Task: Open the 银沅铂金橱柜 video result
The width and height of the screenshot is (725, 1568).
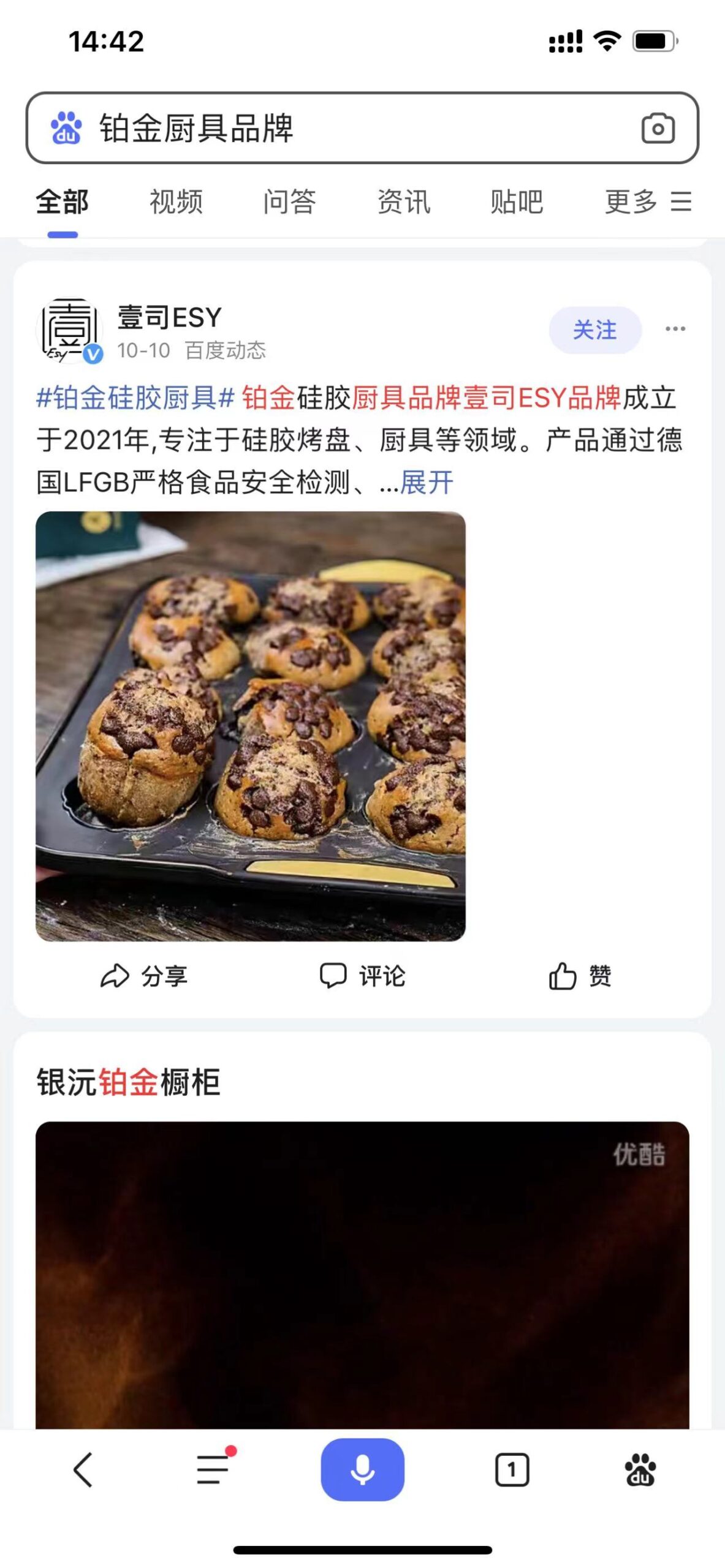Action: pos(362,1274)
